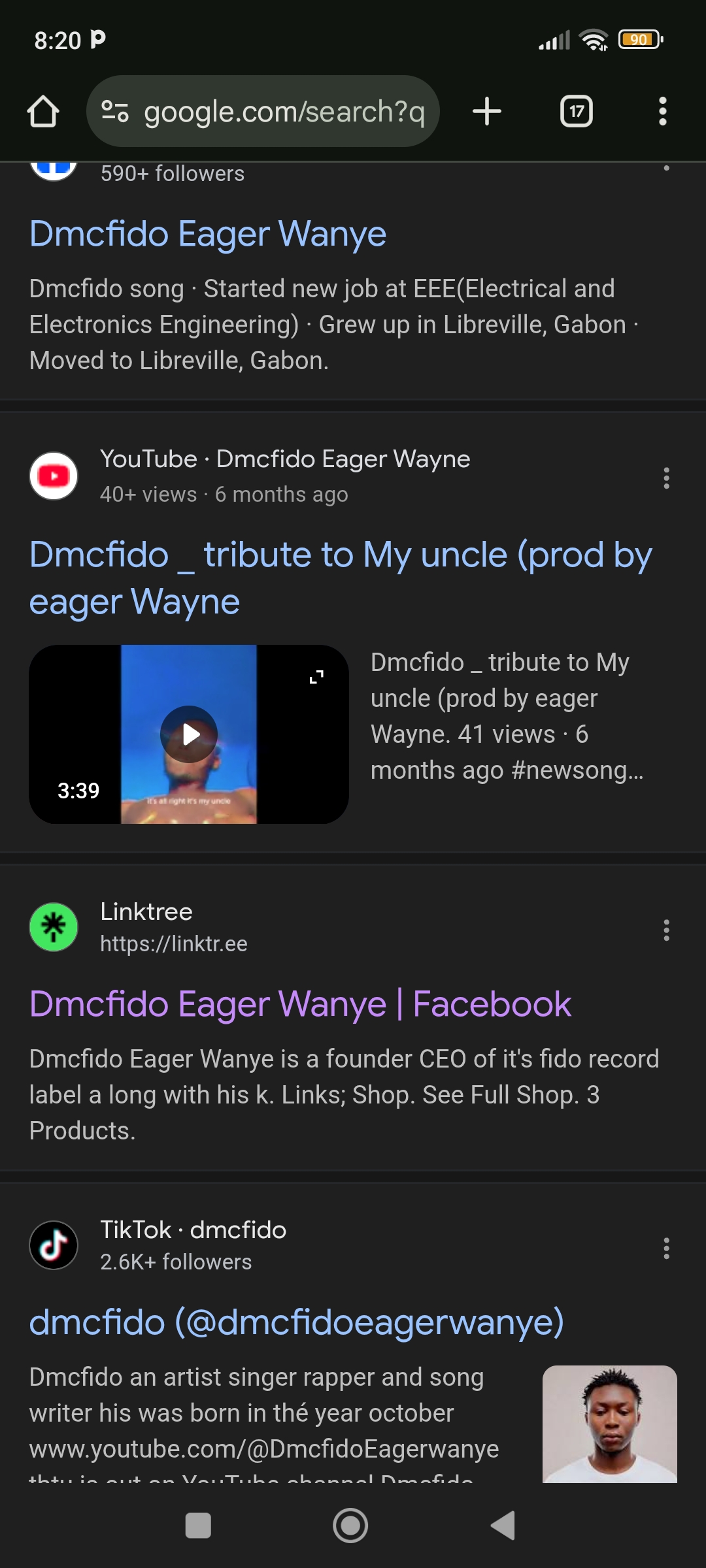Click the TikTok profile icon
This screenshot has width=706, height=1568.
(55, 1244)
